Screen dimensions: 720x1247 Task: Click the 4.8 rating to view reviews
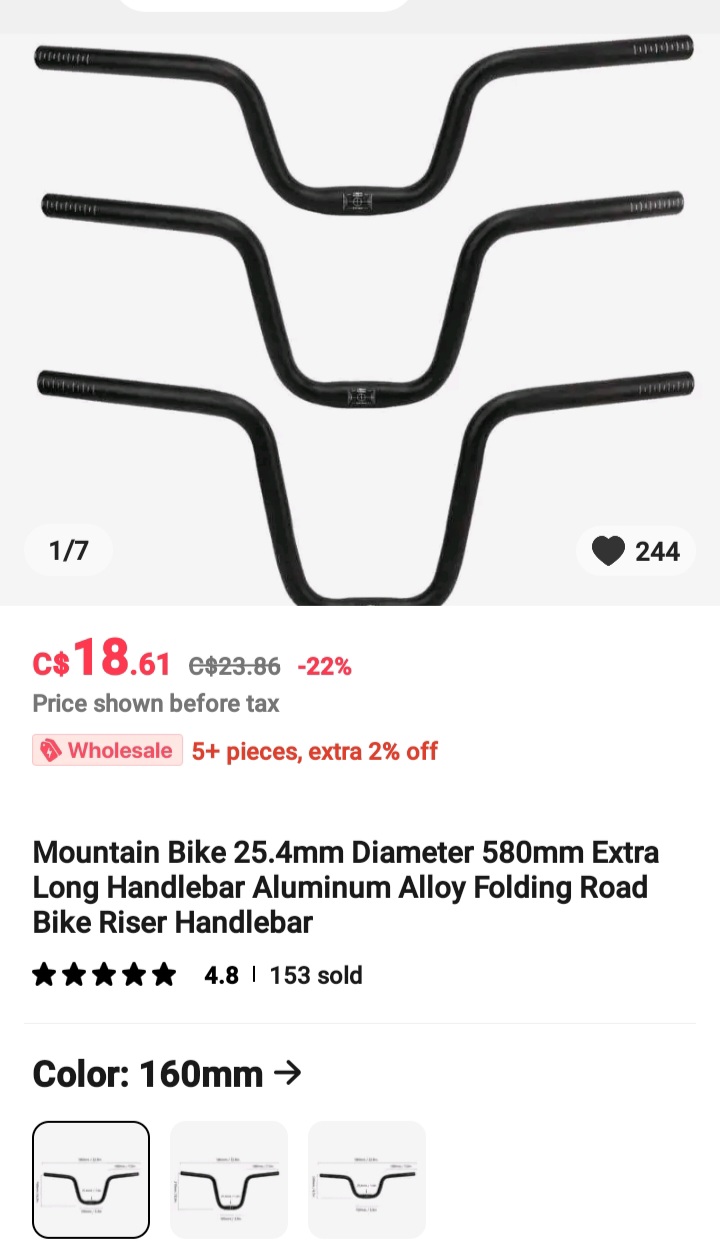coord(221,974)
